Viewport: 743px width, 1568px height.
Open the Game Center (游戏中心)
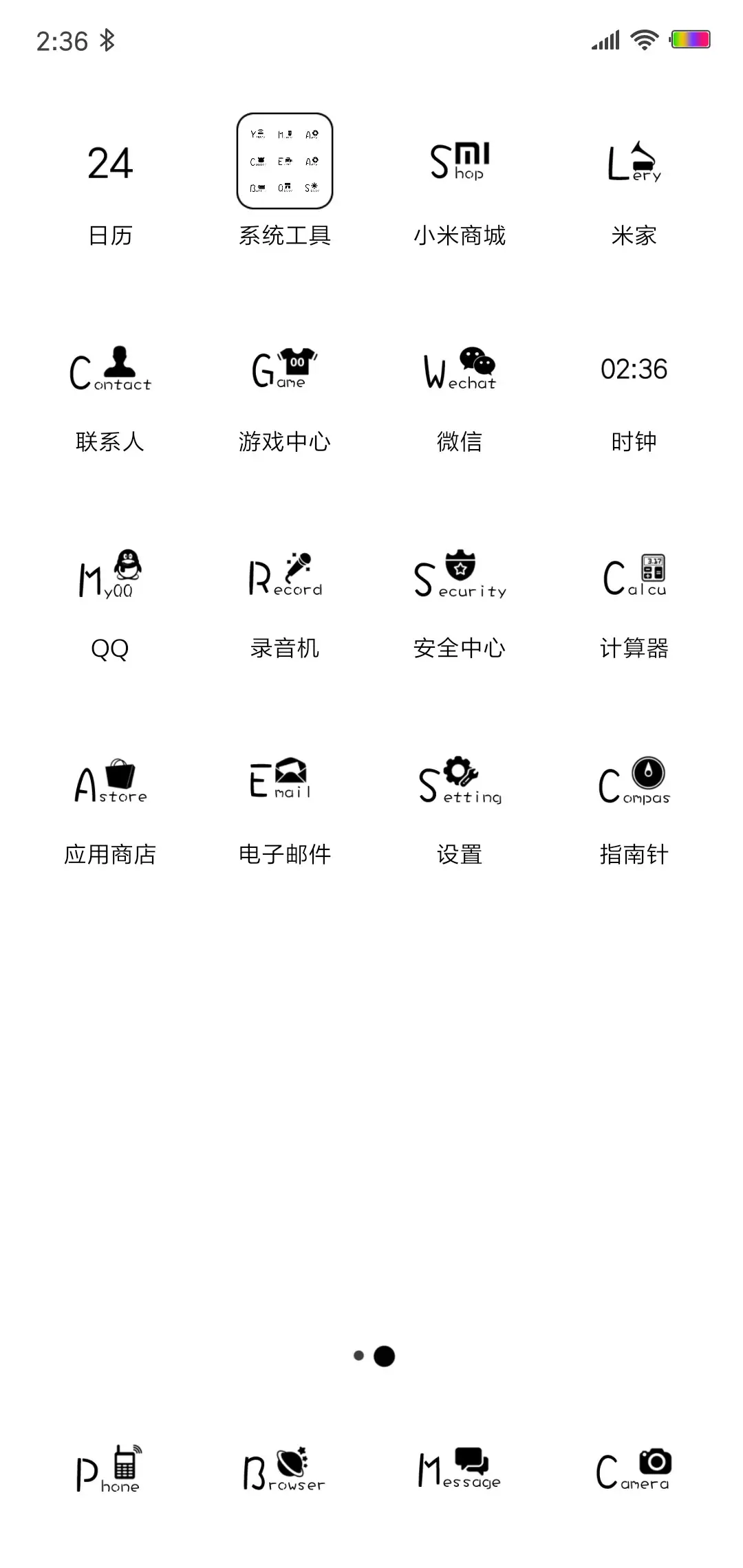click(x=284, y=369)
